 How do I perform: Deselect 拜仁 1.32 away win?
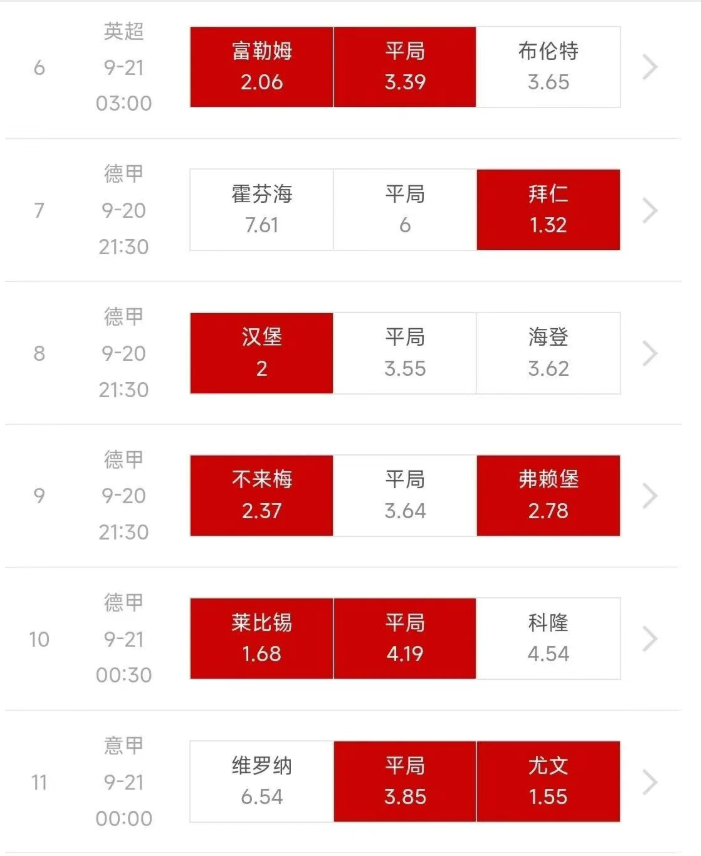(x=548, y=209)
